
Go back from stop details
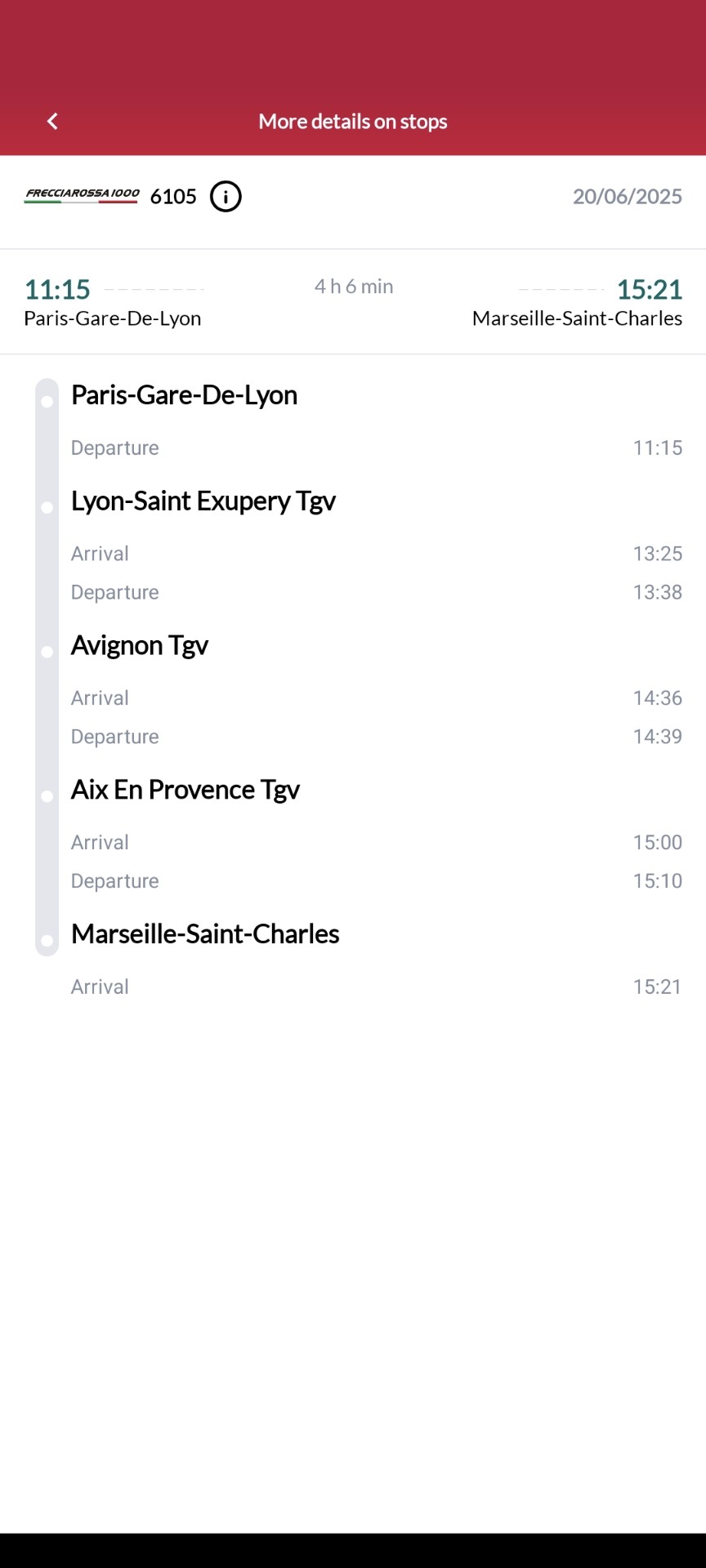[52, 122]
